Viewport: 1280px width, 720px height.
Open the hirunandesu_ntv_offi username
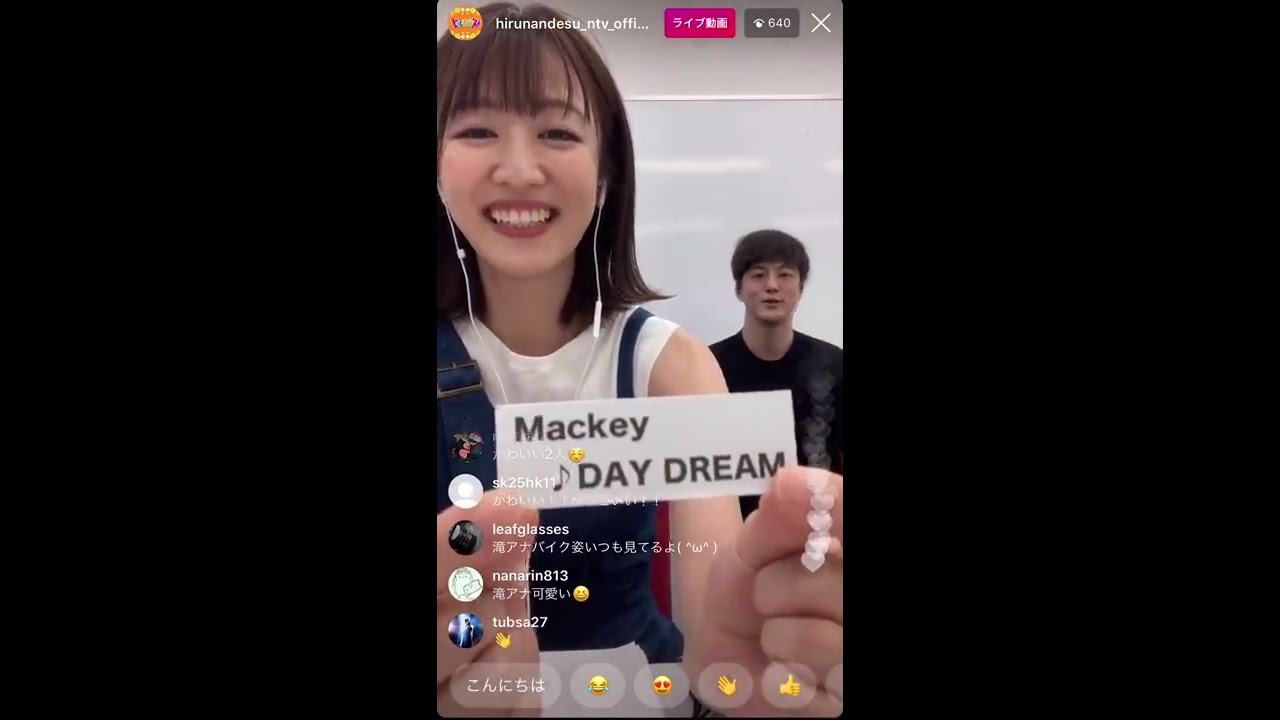tap(572, 23)
